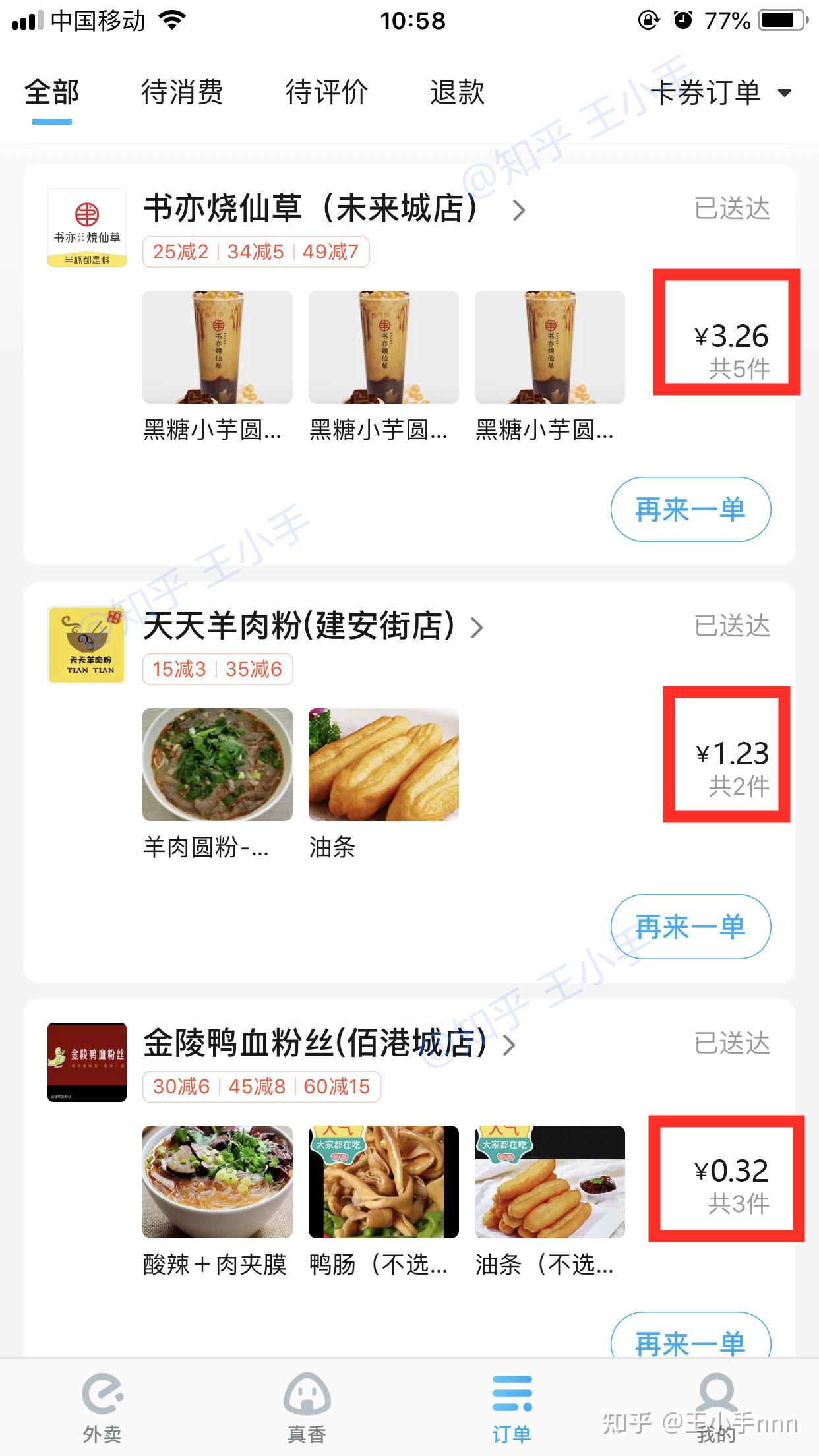The height and width of the screenshot is (1456, 819).
Task: Tap 再来一单 on 天天羊肉粉 order
Action: coord(690,926)
